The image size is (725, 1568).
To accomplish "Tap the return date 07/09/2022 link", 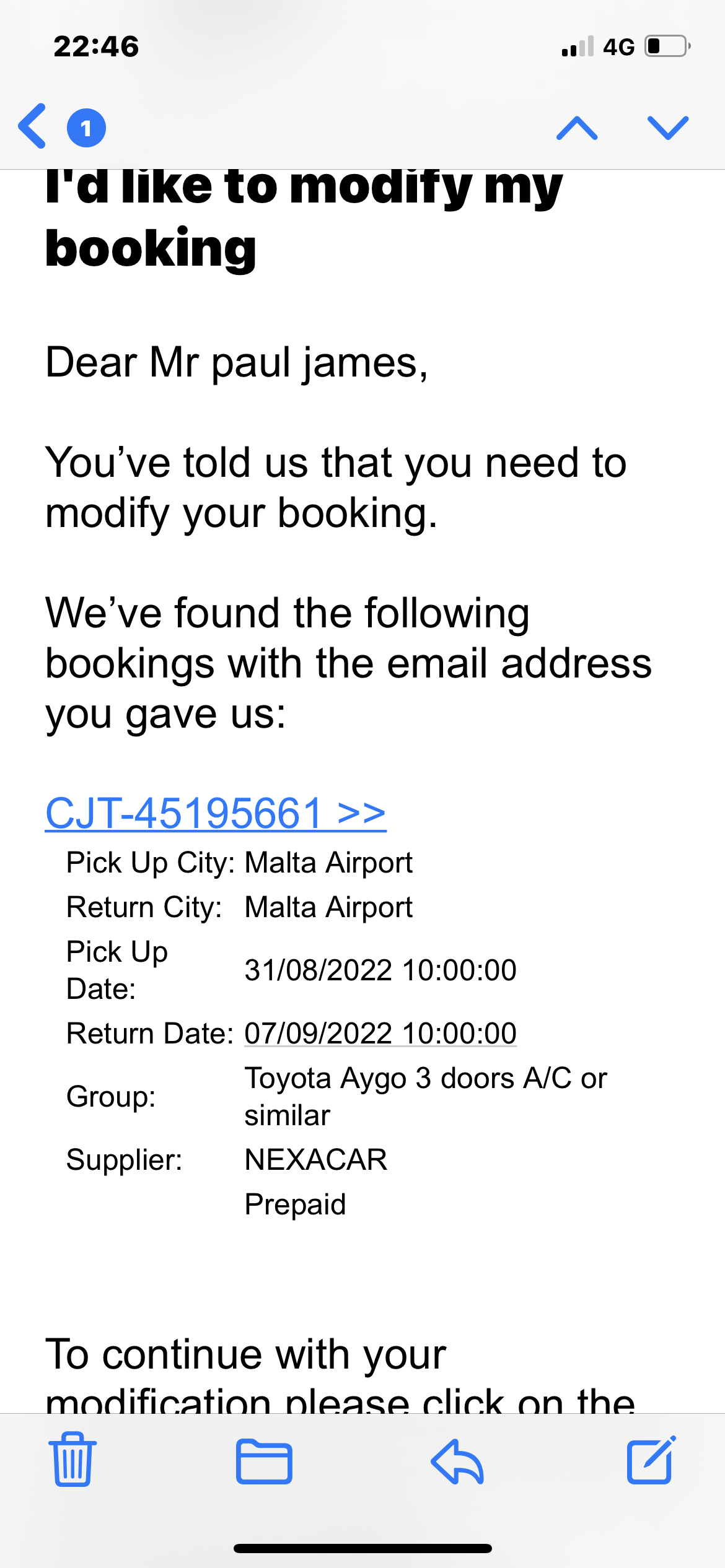I will [x=380, y=1033].
